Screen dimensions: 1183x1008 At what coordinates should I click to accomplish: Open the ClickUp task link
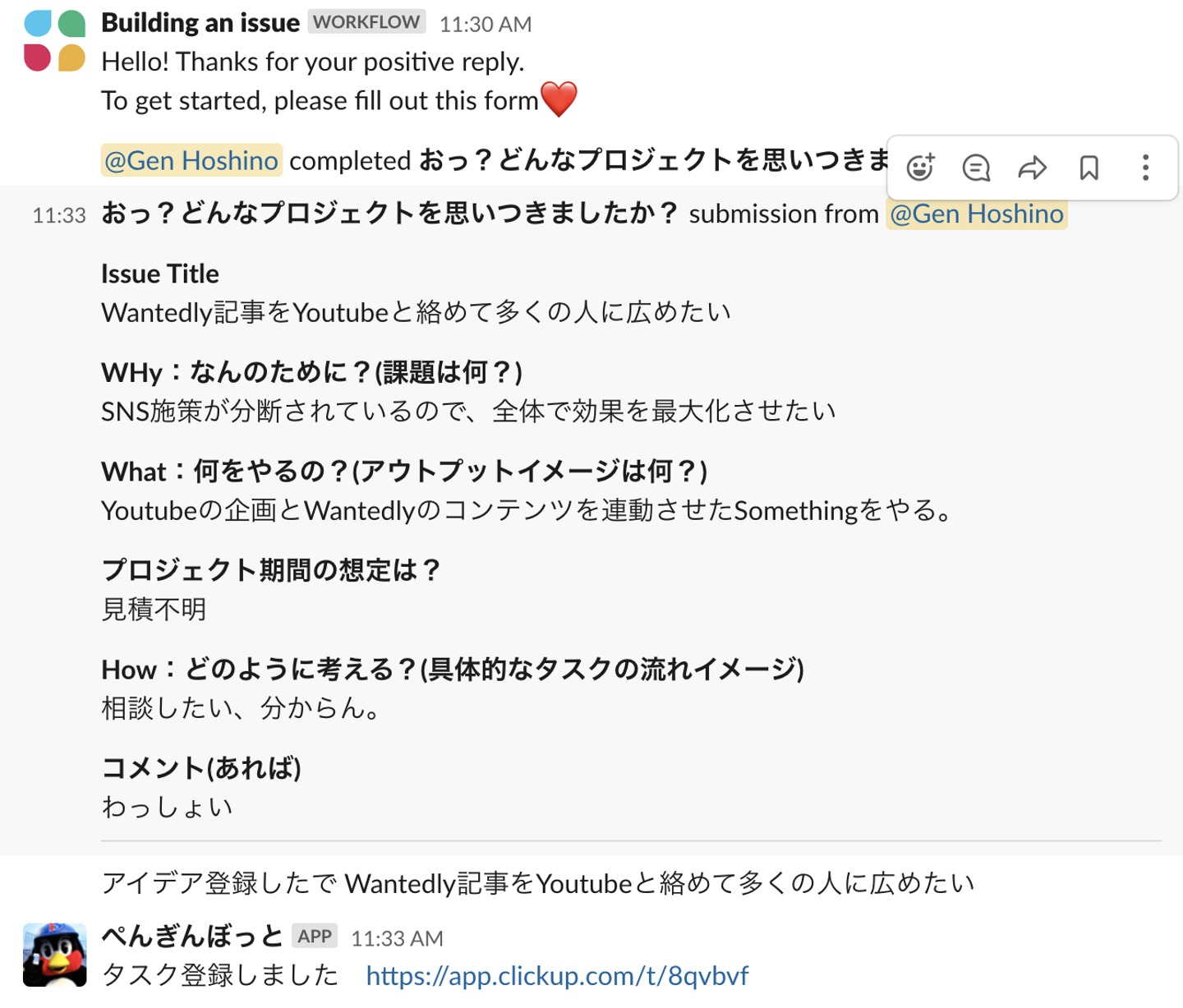(556, 975)
